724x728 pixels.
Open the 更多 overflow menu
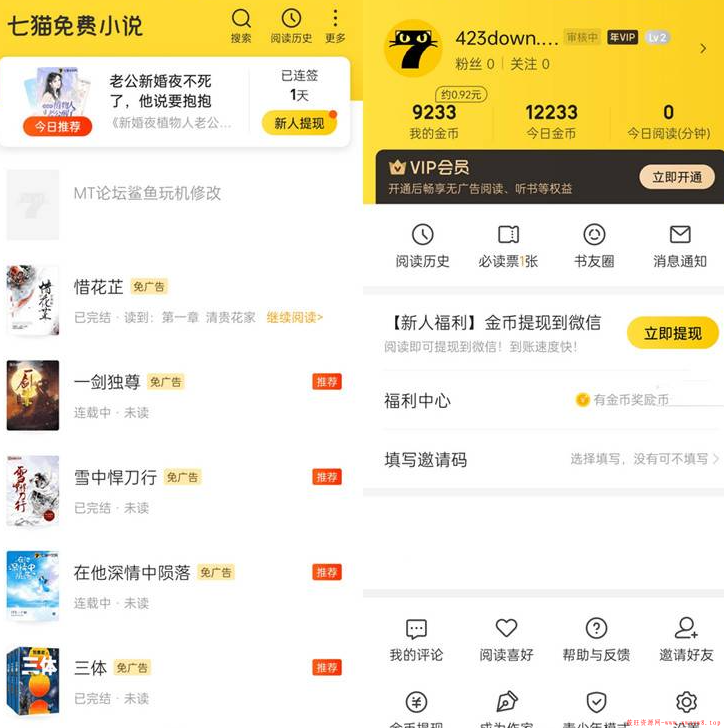click(x=335, y=25)
